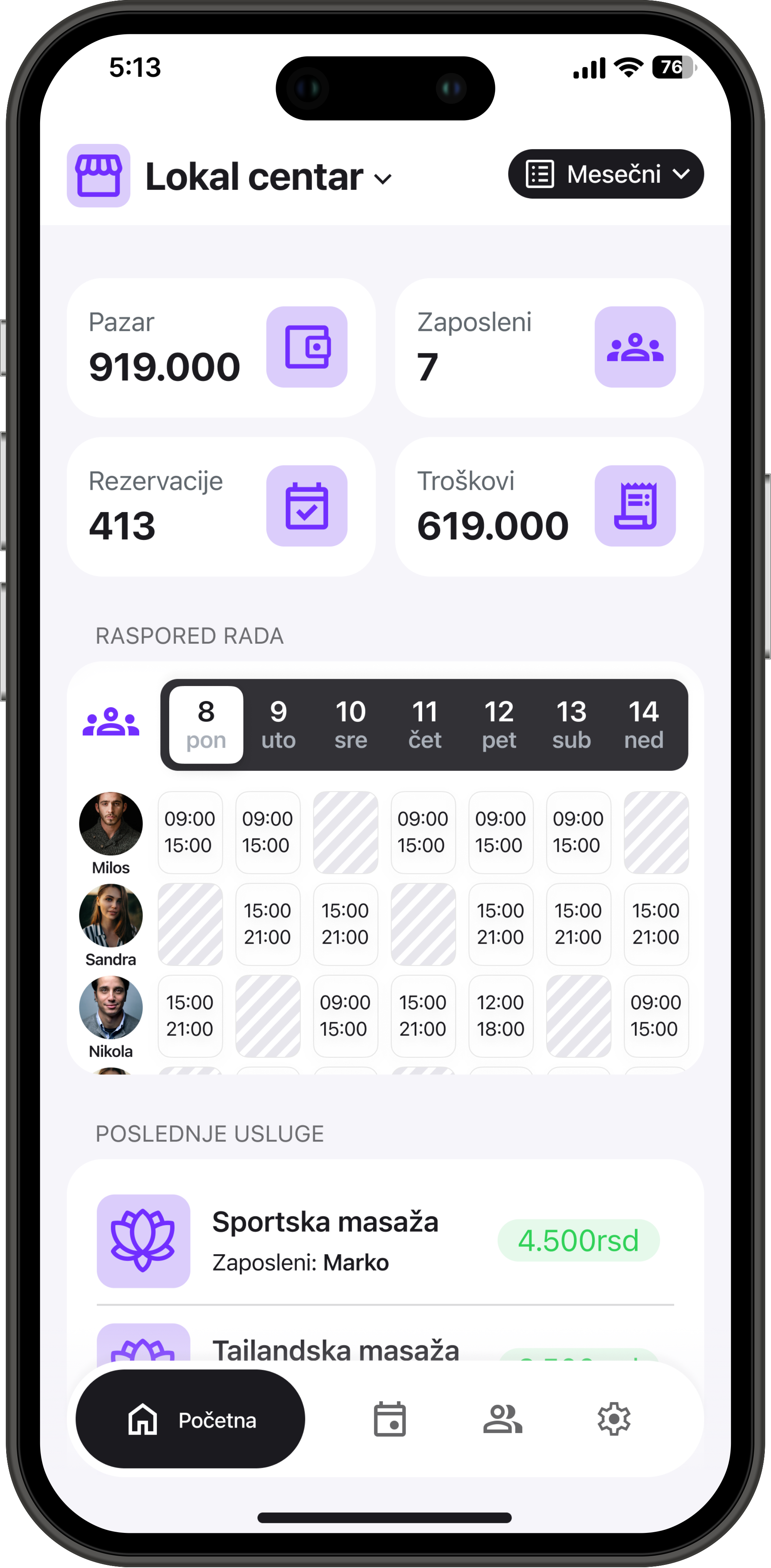Open the Troškovi card

click(x=549, y=506)
